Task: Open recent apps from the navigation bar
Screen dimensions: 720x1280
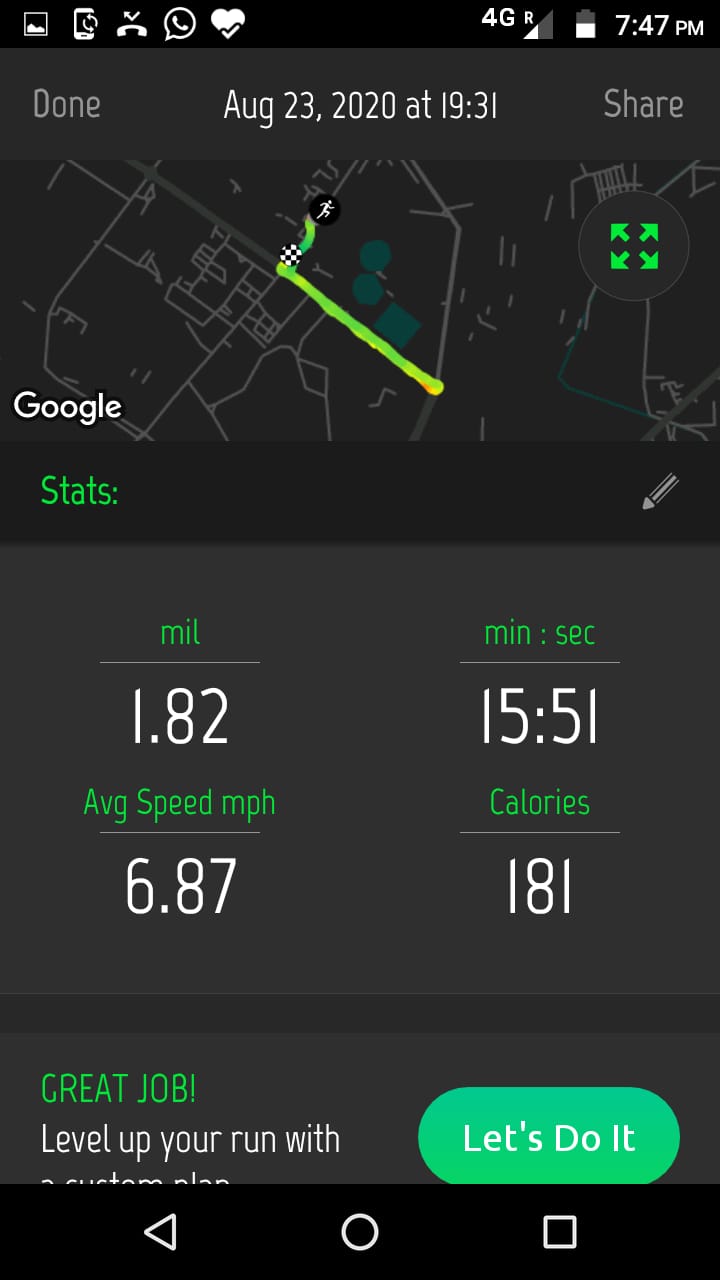Action: point(560,1231)
